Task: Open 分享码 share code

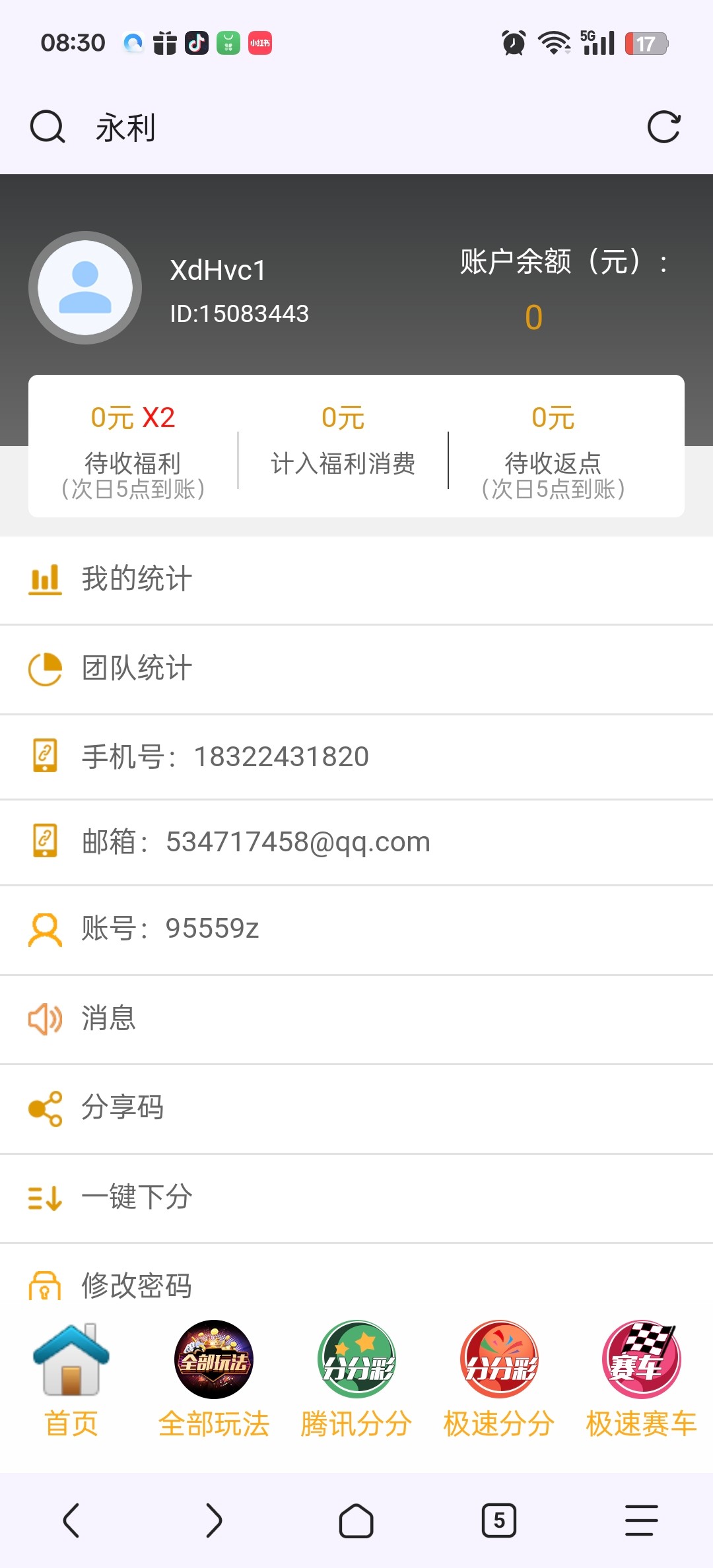Action: click(356, 1108)
